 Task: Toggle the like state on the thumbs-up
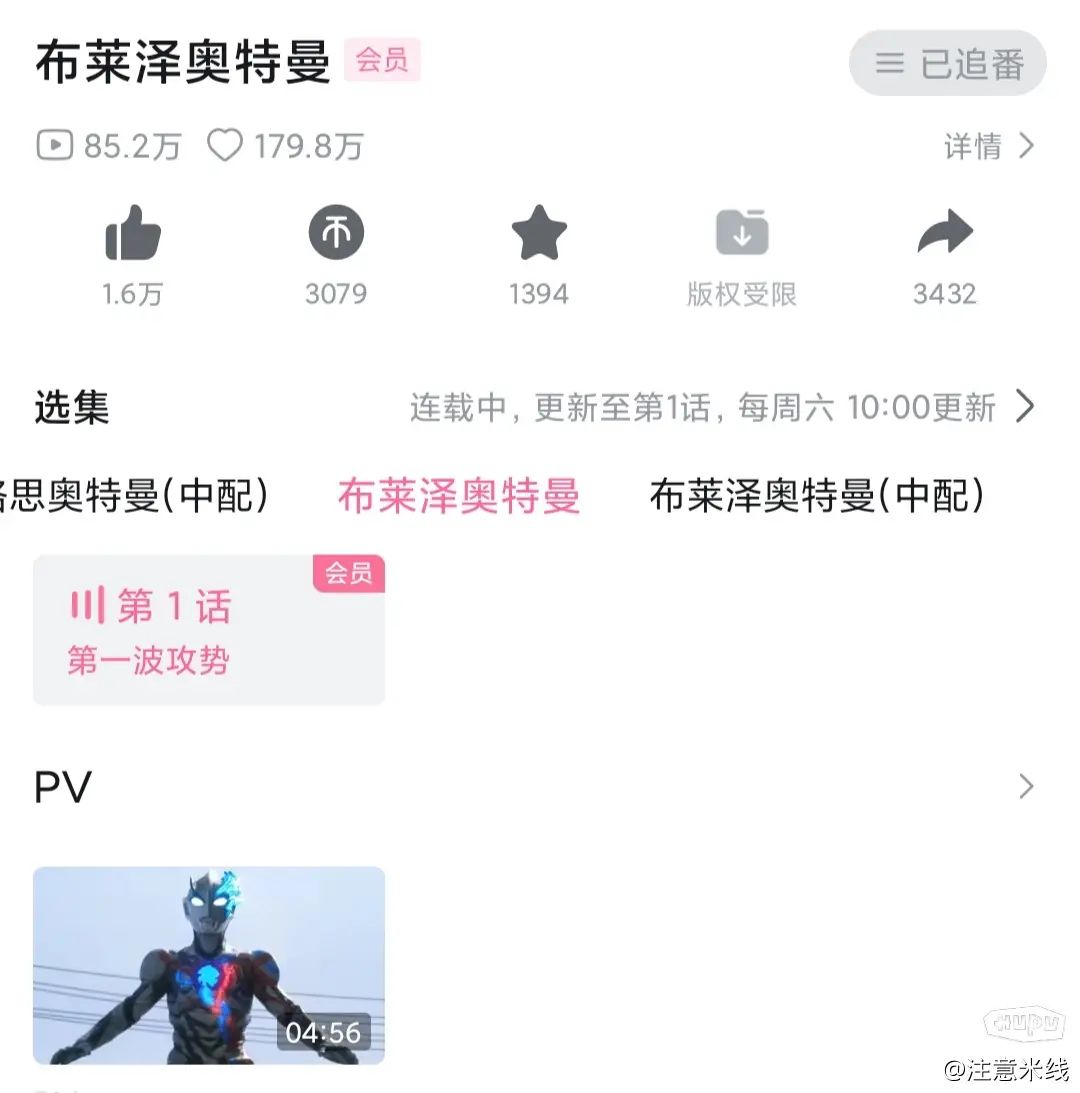[x=133, y=232]
